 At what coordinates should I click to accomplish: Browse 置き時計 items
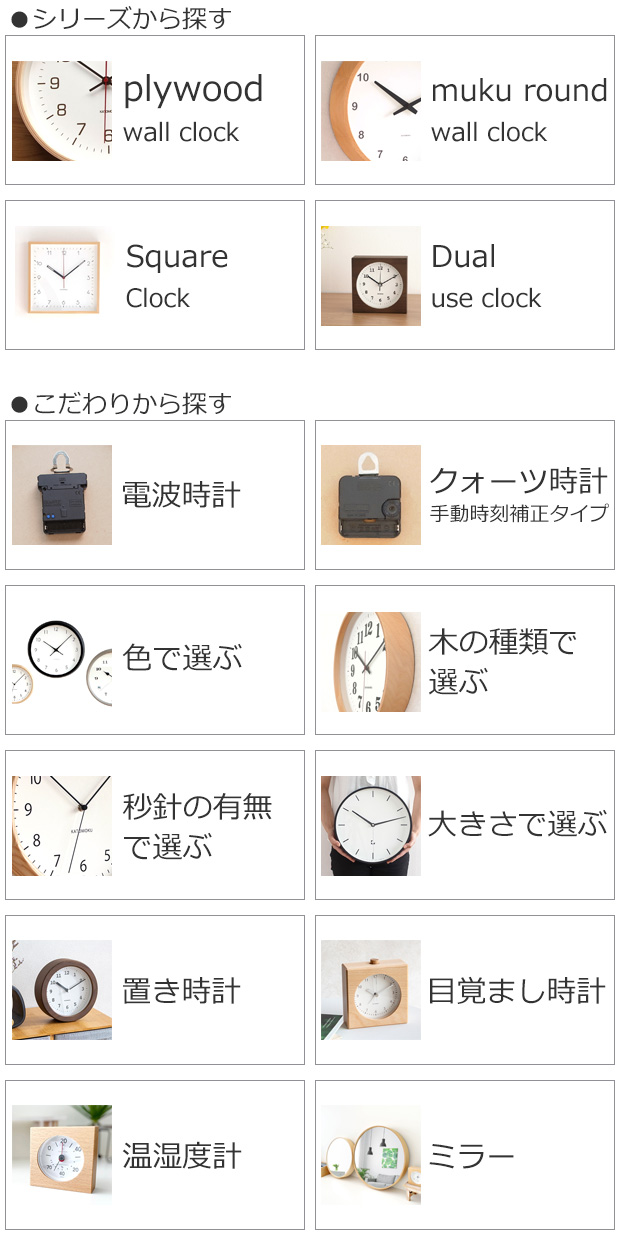(155, 990)
